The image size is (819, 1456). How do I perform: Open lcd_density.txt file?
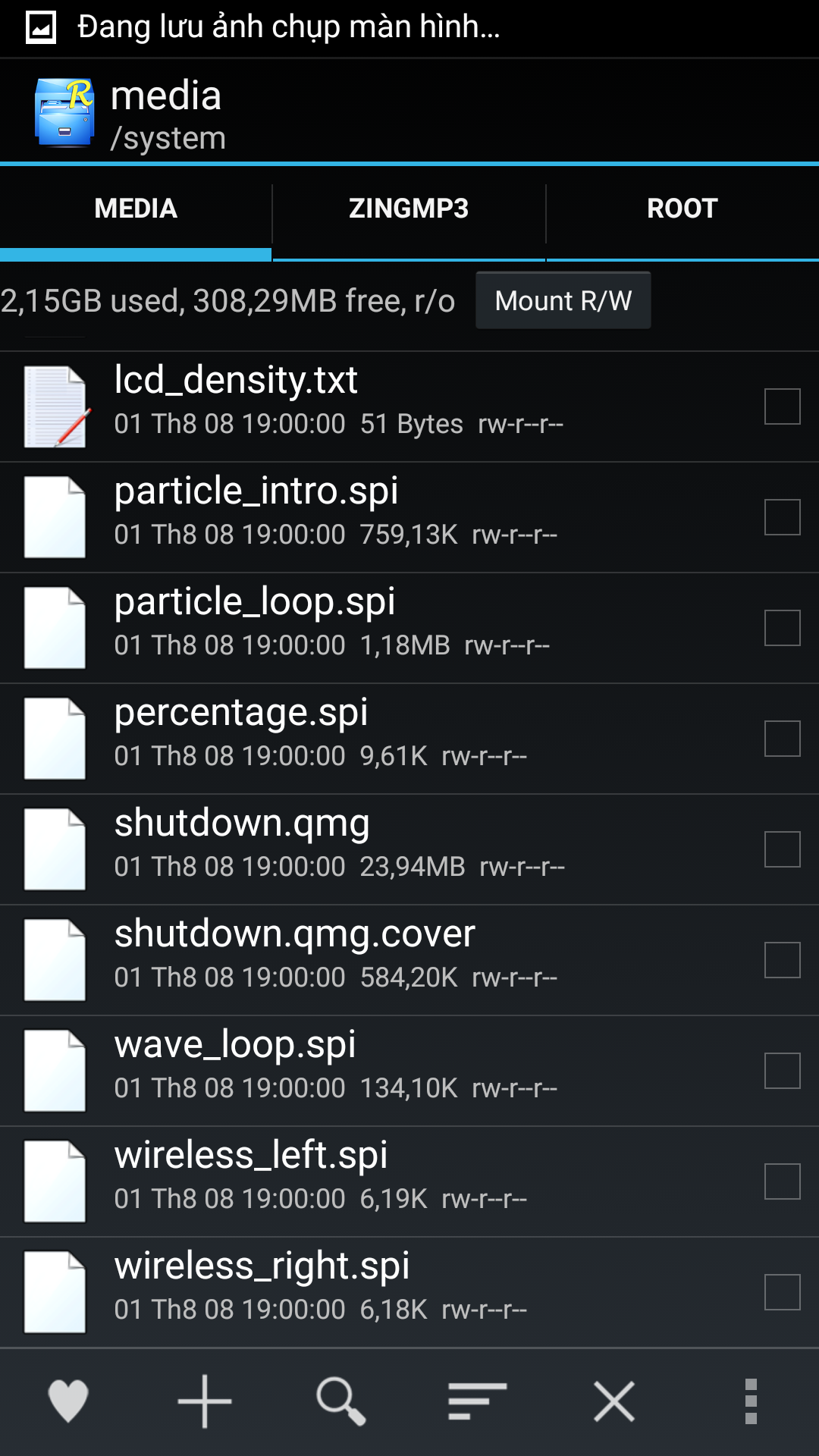tap(409, 406)
